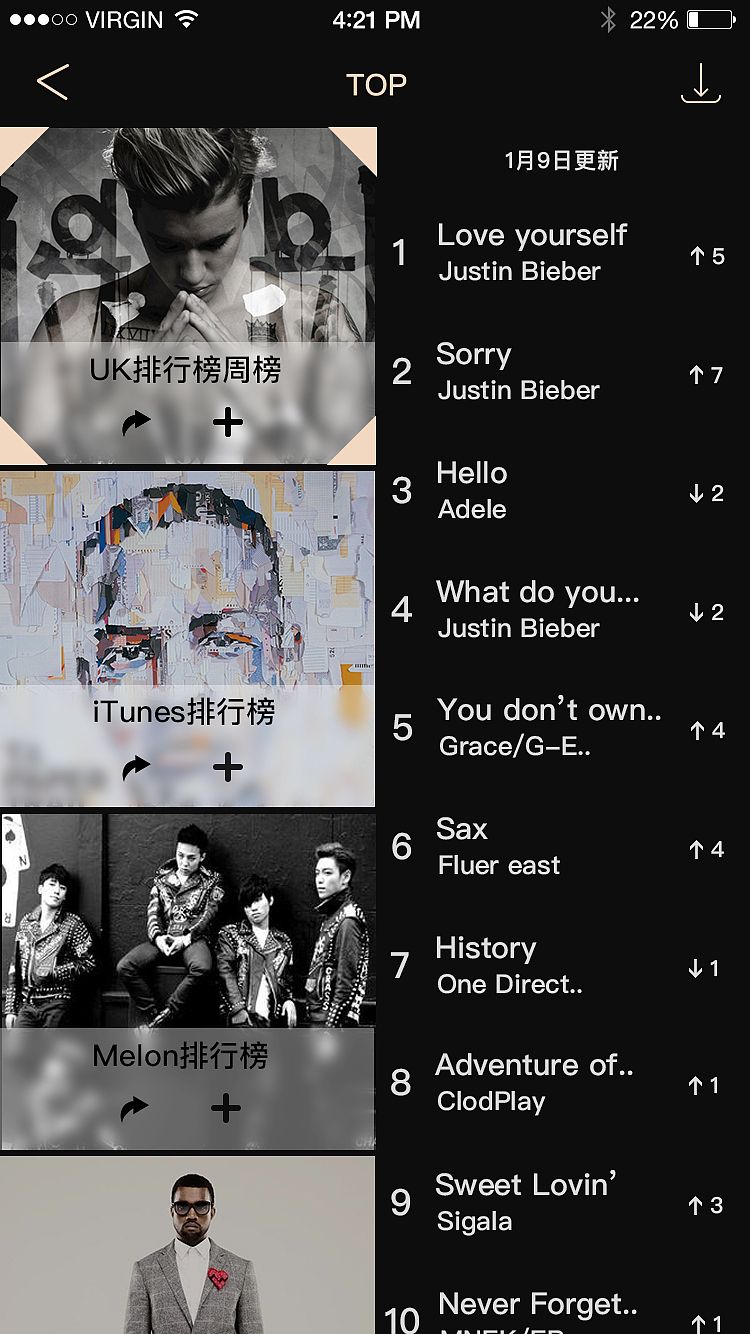Select the TOP tab header
This screenshot has height=1334, width=750.
point(376,84)
